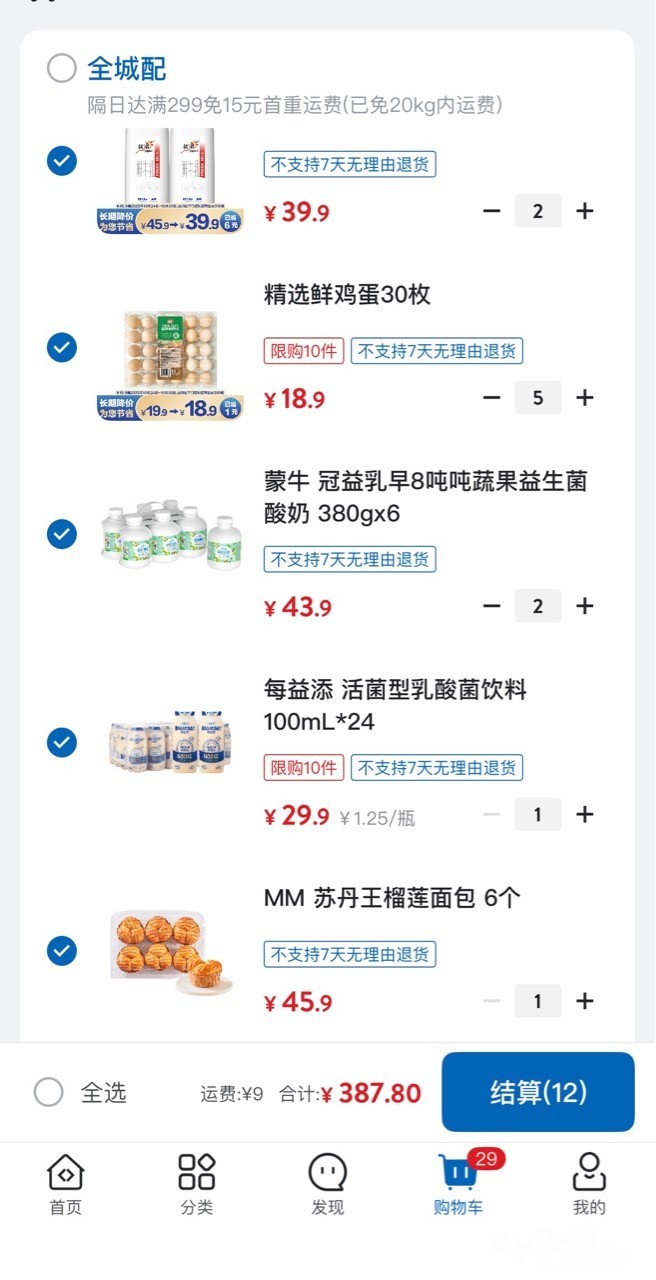Image resolution: width=656 pixels, height=1280 pixels.
Task: View MM 苏丹王榴莲面包 product details
Action: coord(391,898)
